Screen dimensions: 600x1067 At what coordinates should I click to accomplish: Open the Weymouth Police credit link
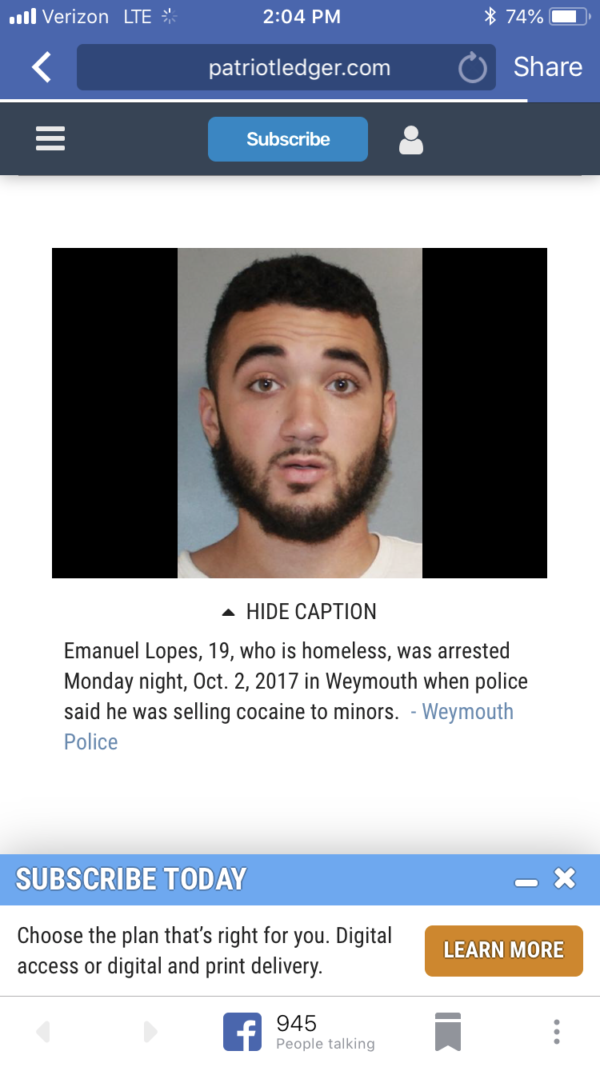[467, 712]
